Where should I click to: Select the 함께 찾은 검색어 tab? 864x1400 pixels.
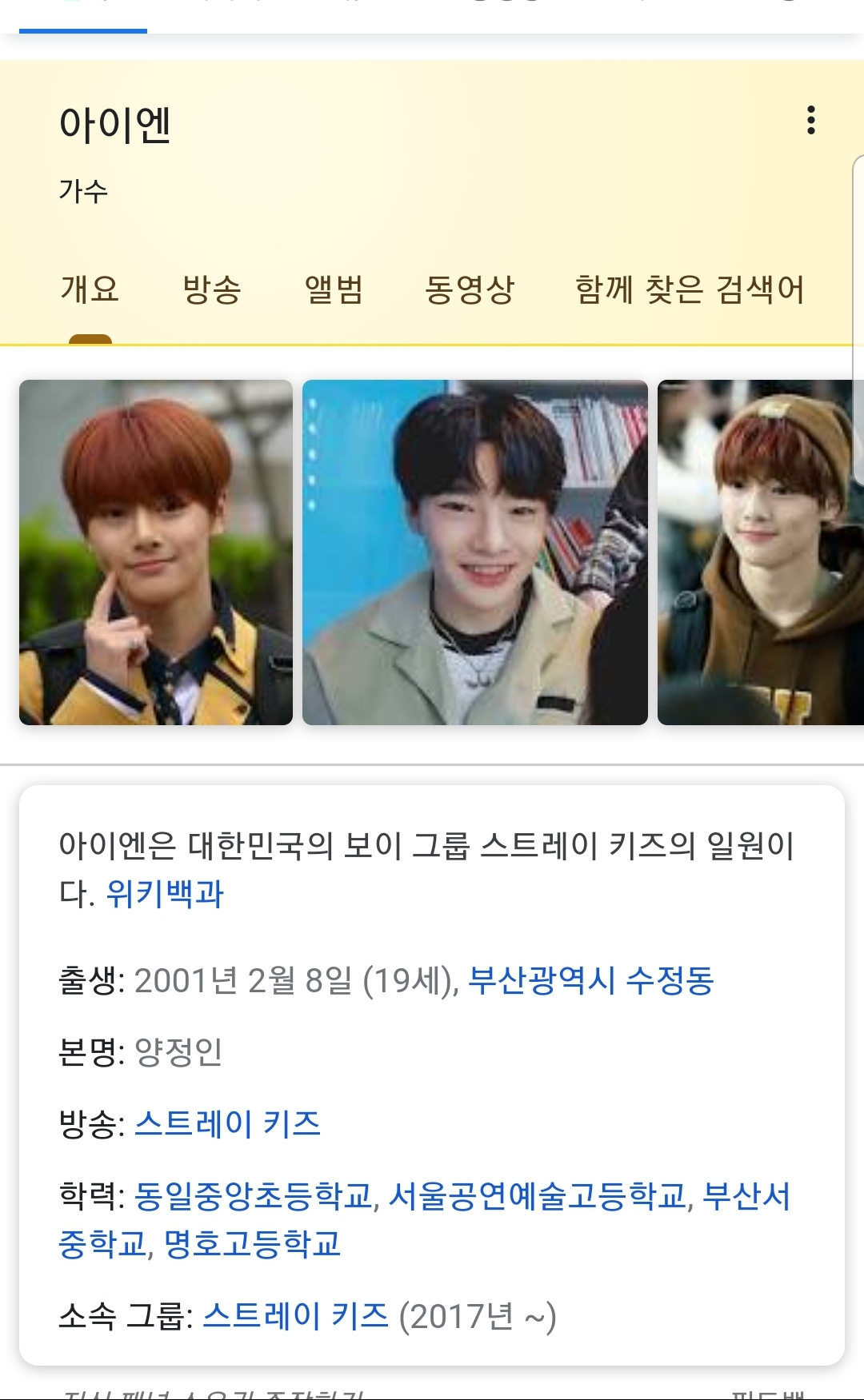coord(690,289)
